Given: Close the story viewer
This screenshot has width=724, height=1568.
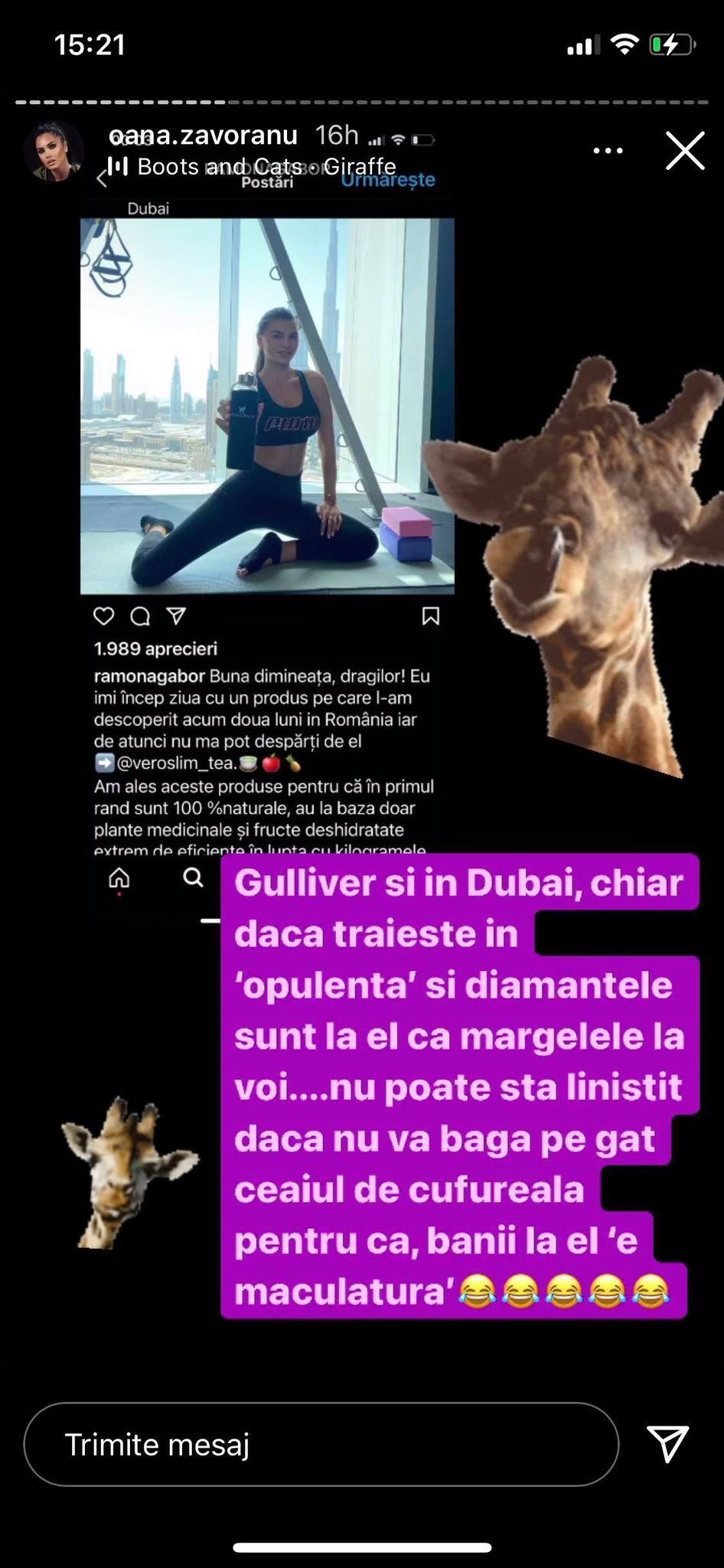Looking at the screenshot, I should coord(684,151).
